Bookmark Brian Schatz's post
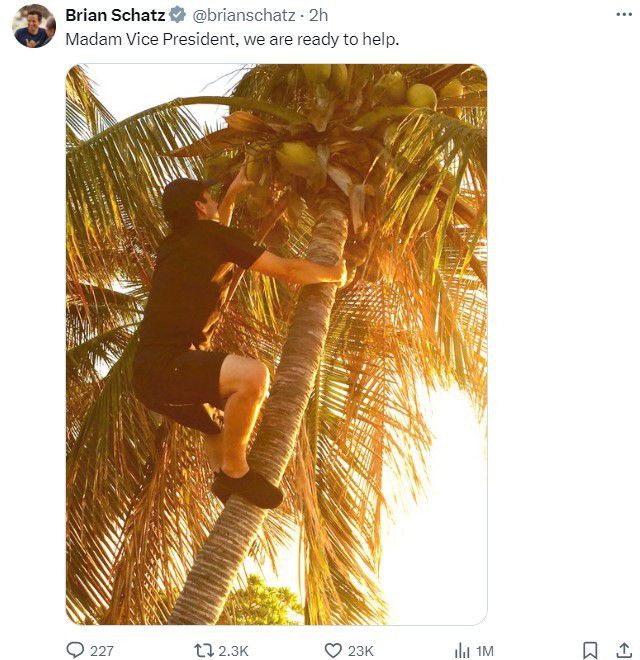The image size is (640, 660). point(590,650)
